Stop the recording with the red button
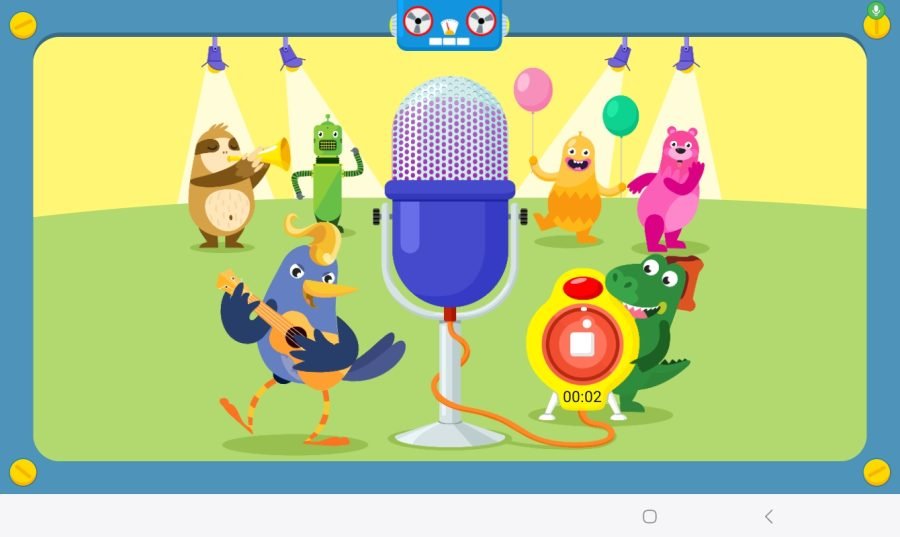This screenshot has width=900, height=537. click(x=581, y=343)
